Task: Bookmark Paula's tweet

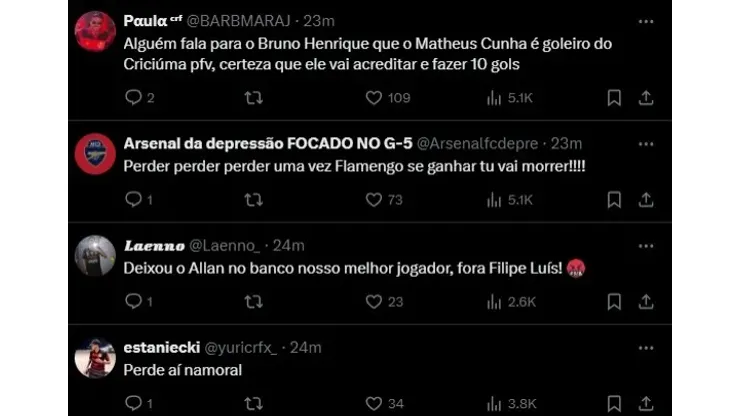Action: coord(614,98)
